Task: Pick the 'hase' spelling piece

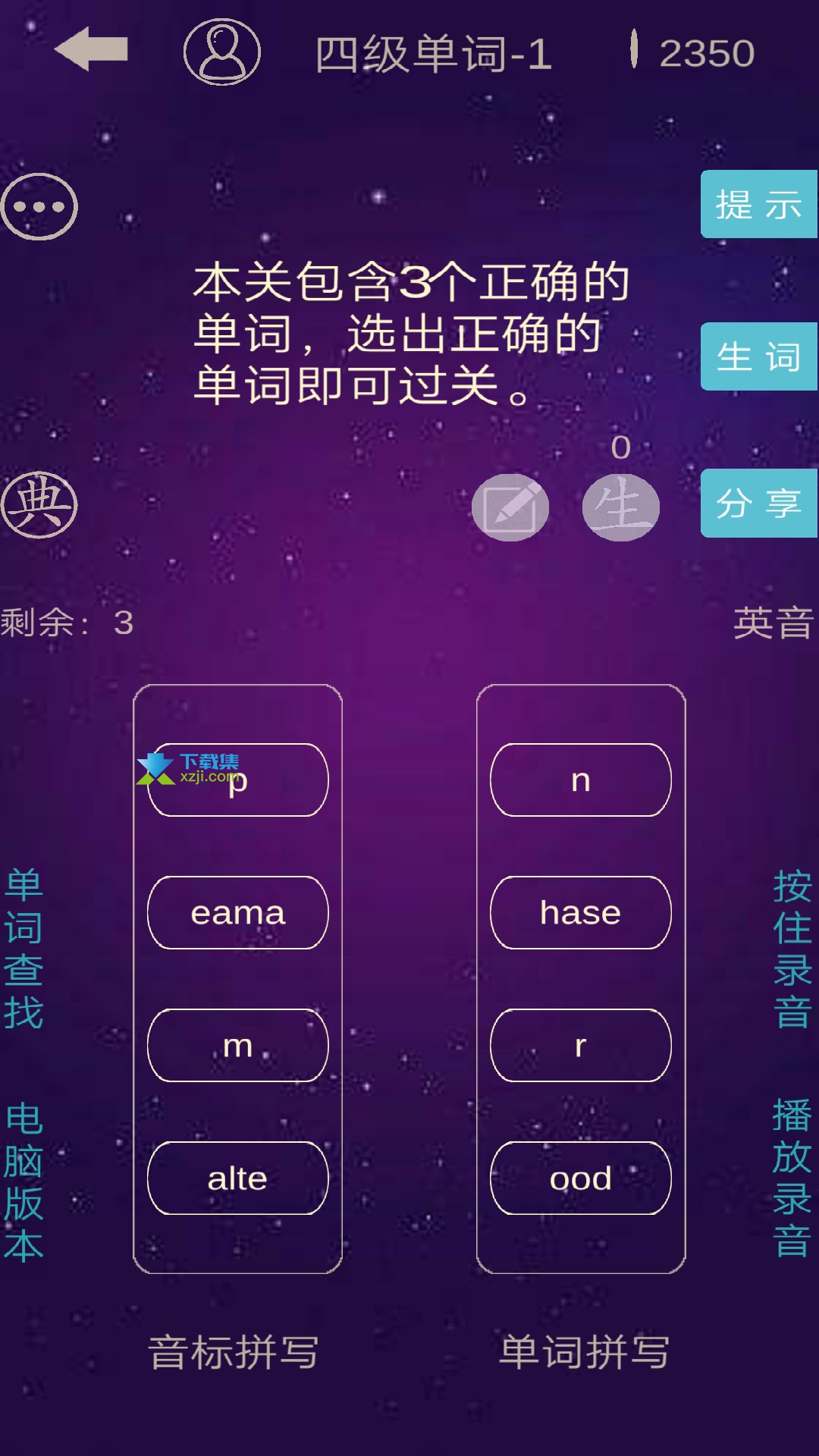Action: (581, 912)
